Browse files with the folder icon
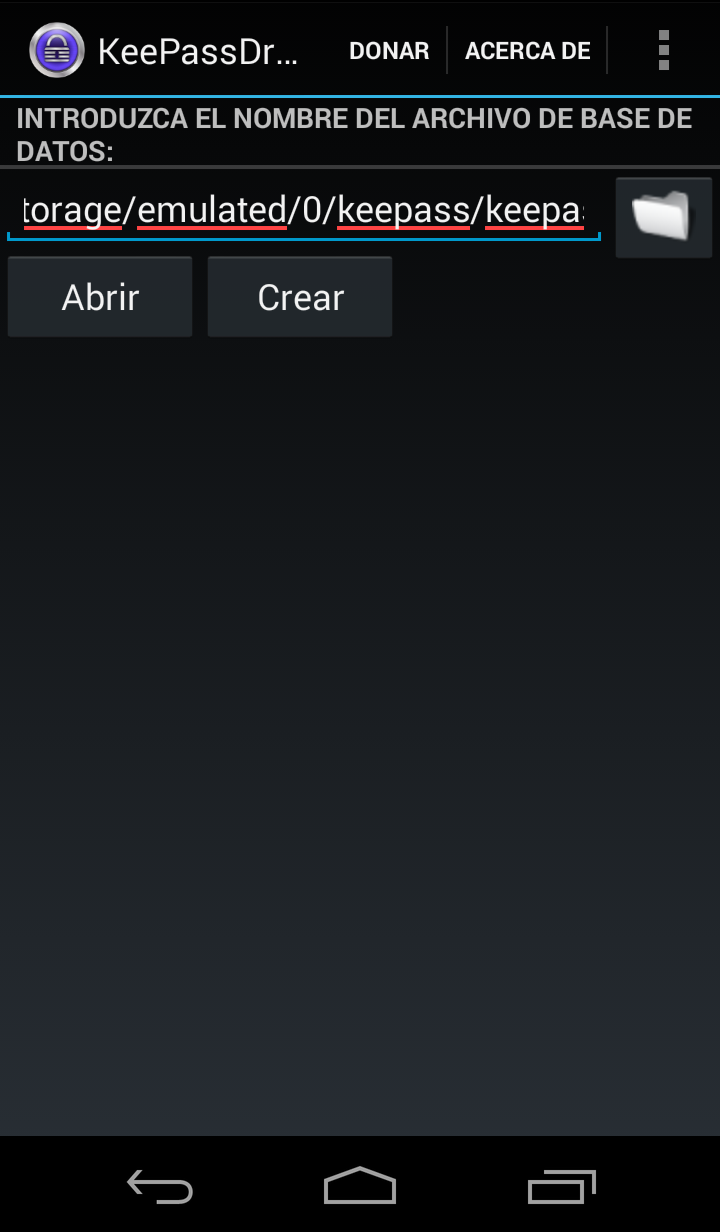720x1232 pixels. tap(663, 216)
